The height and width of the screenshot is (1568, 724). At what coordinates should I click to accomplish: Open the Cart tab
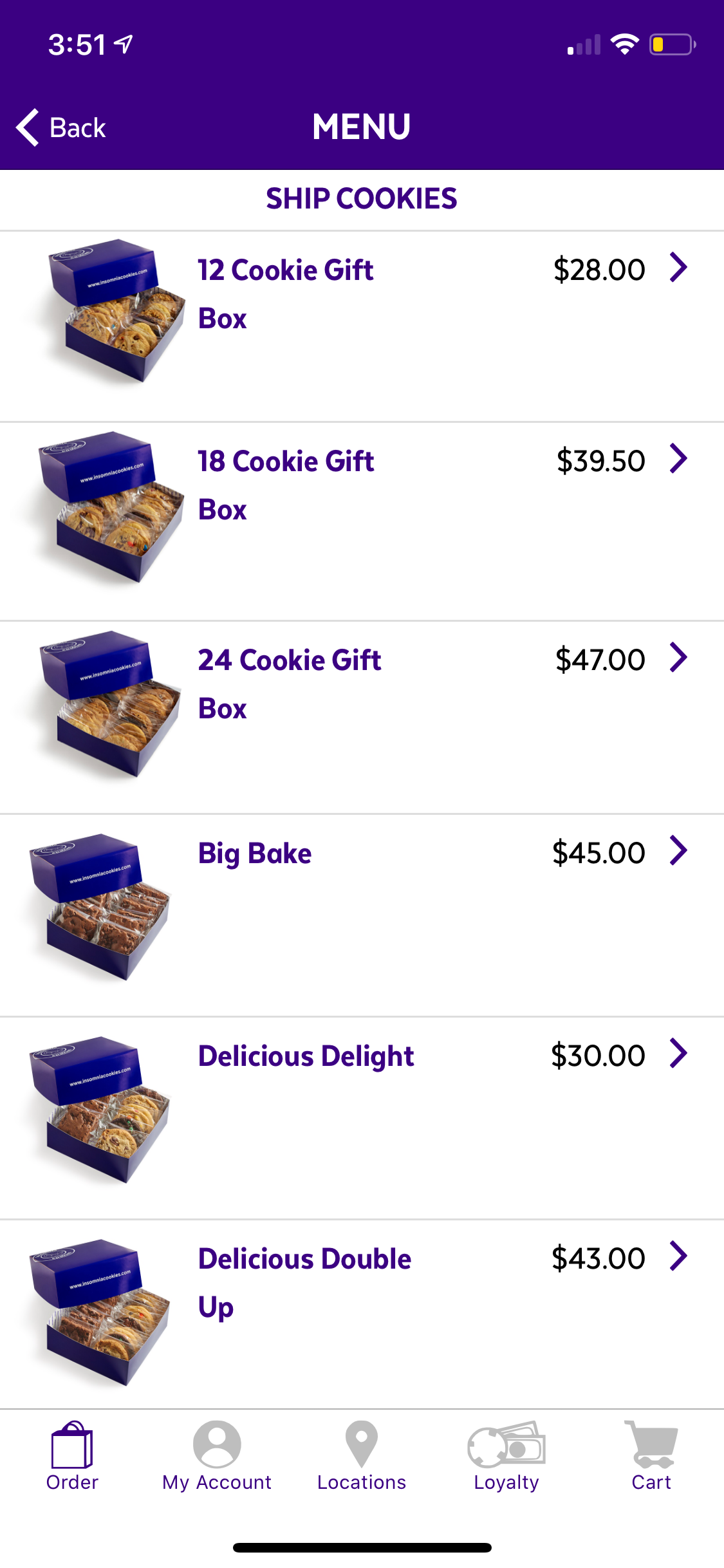point(651,1457)
